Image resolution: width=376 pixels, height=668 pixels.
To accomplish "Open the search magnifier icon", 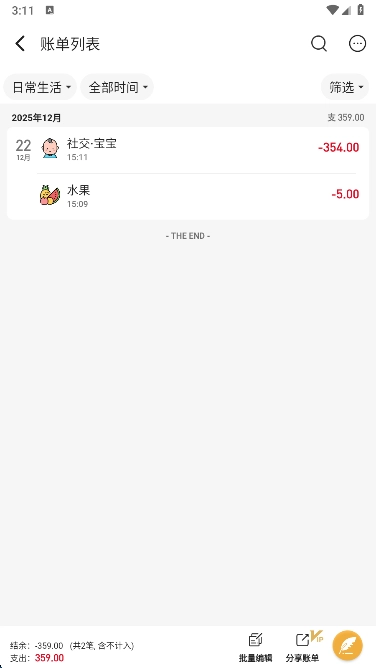I will (x=319, y=43).
